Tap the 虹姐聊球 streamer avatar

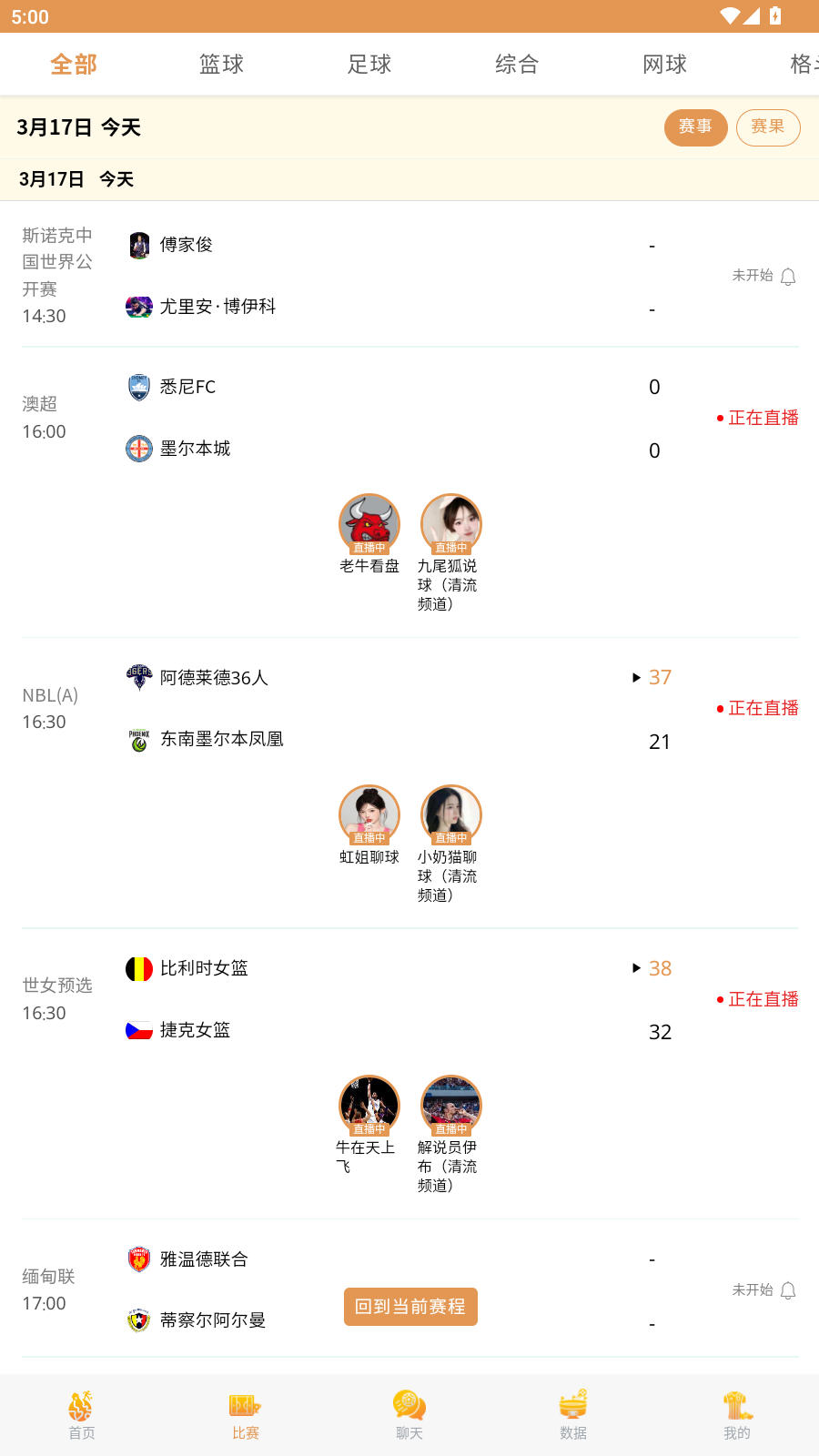(369, 814)
